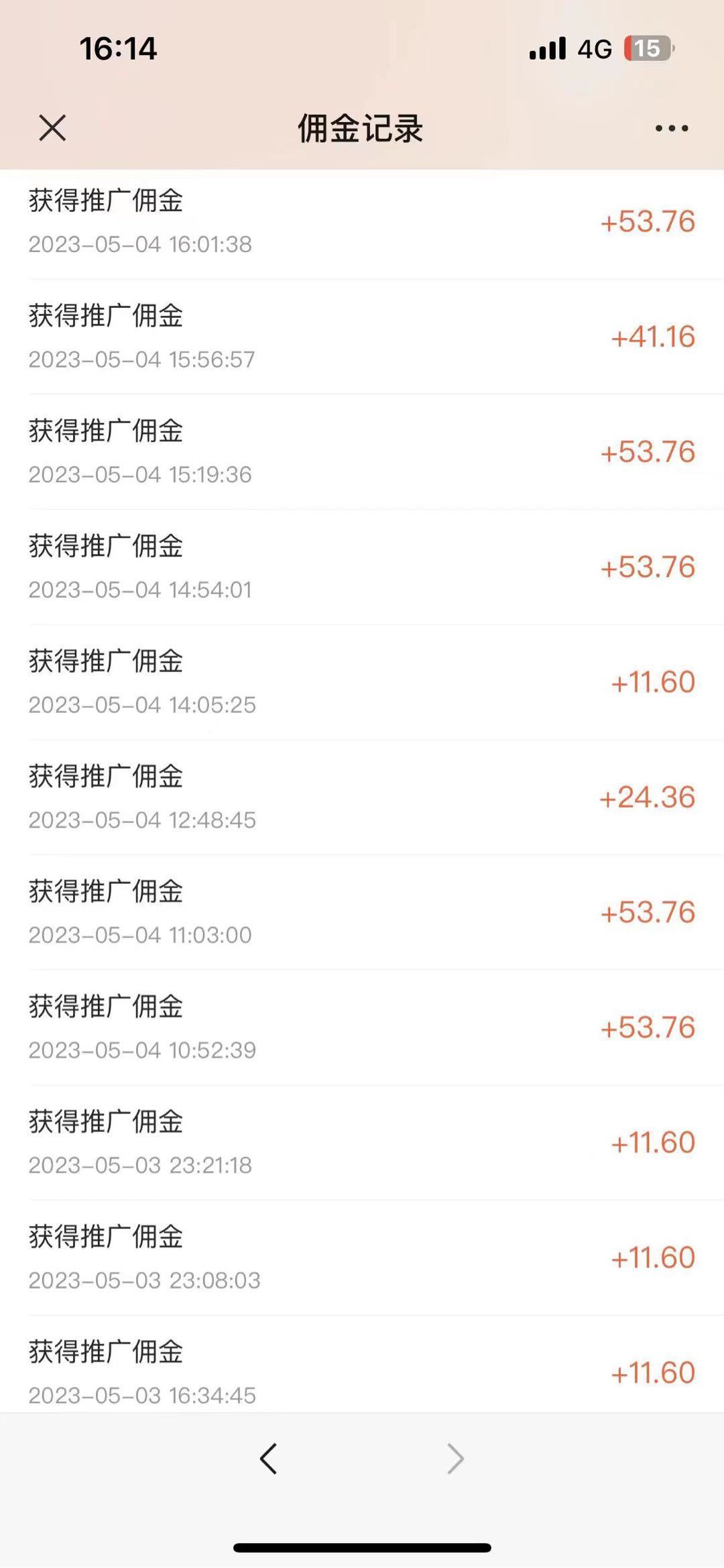Screen dimensions: 724x1568
Task: Open details of the 11:03:00 record
Action: (x=362, y=912)
